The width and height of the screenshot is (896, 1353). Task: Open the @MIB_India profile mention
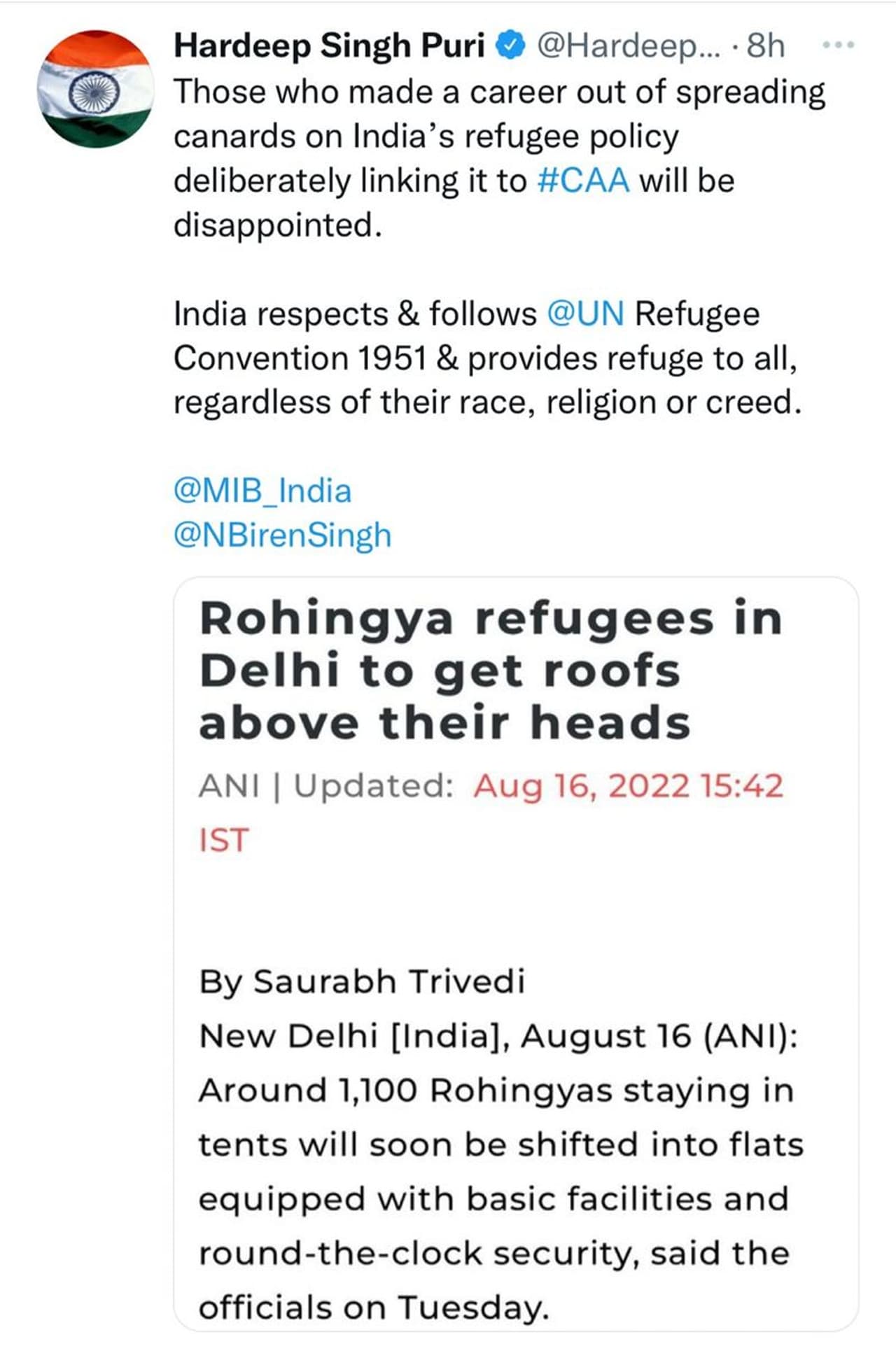[x=262, y=490]
